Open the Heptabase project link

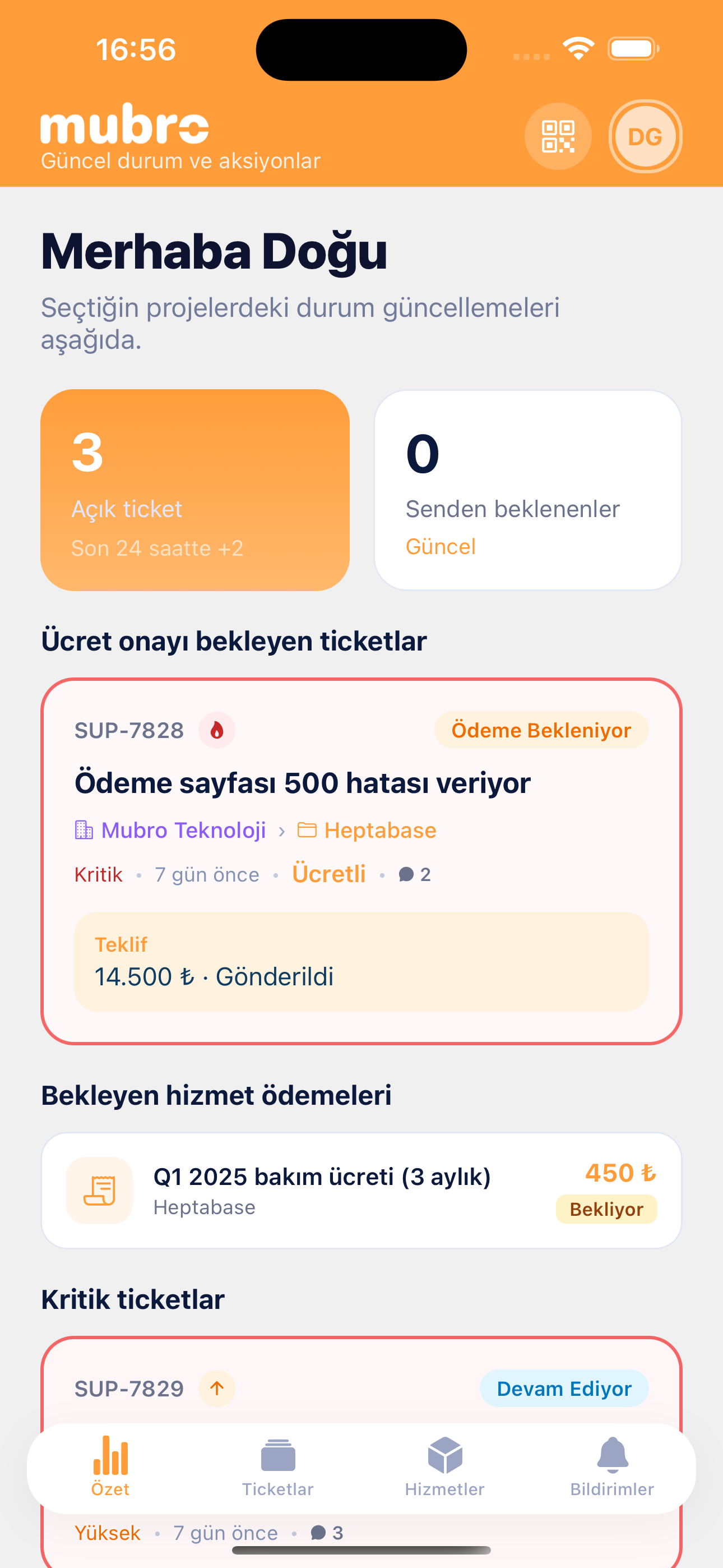(x=380, y=829)
